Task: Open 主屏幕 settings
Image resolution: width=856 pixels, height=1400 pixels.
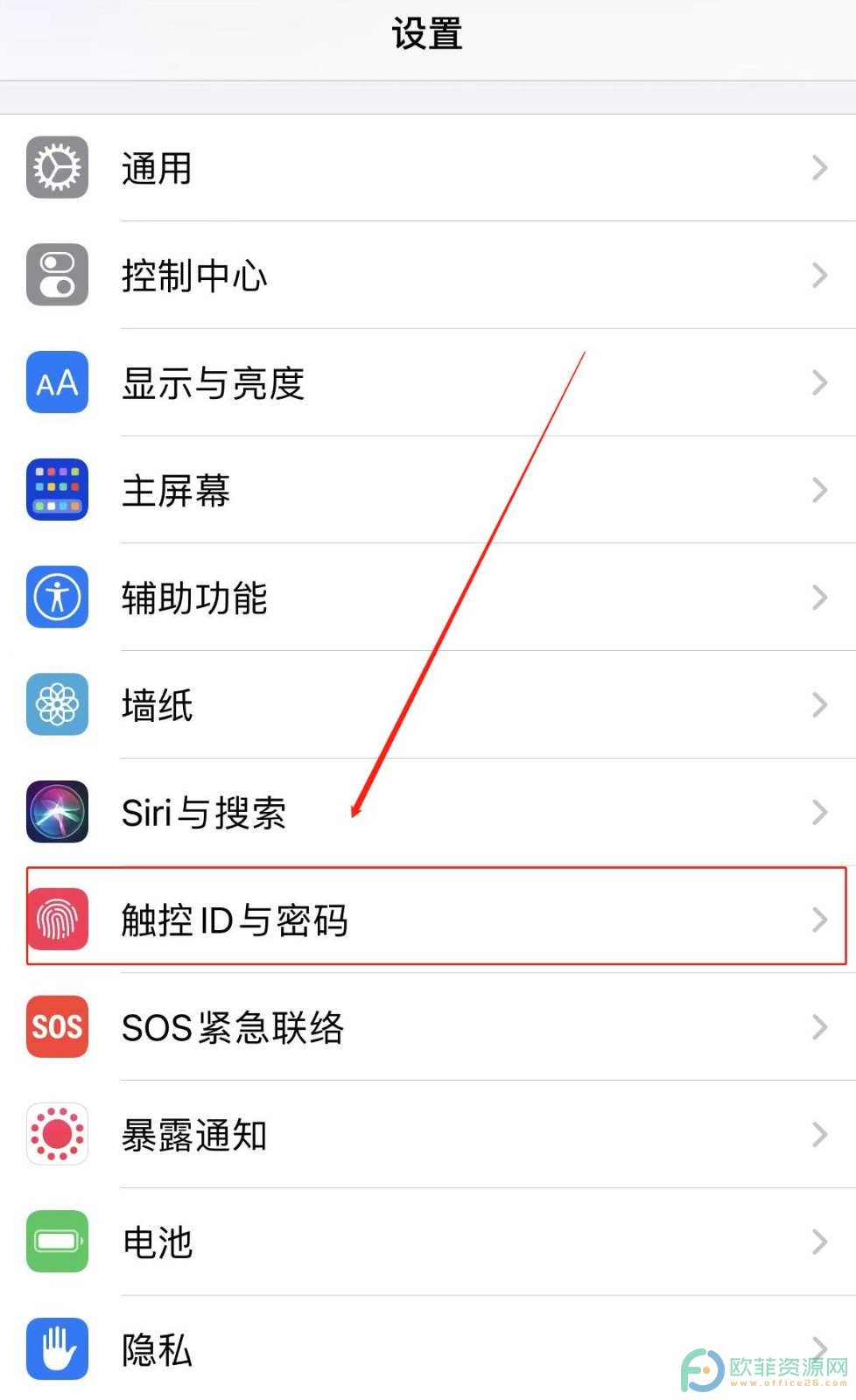Action: (428, 490)
